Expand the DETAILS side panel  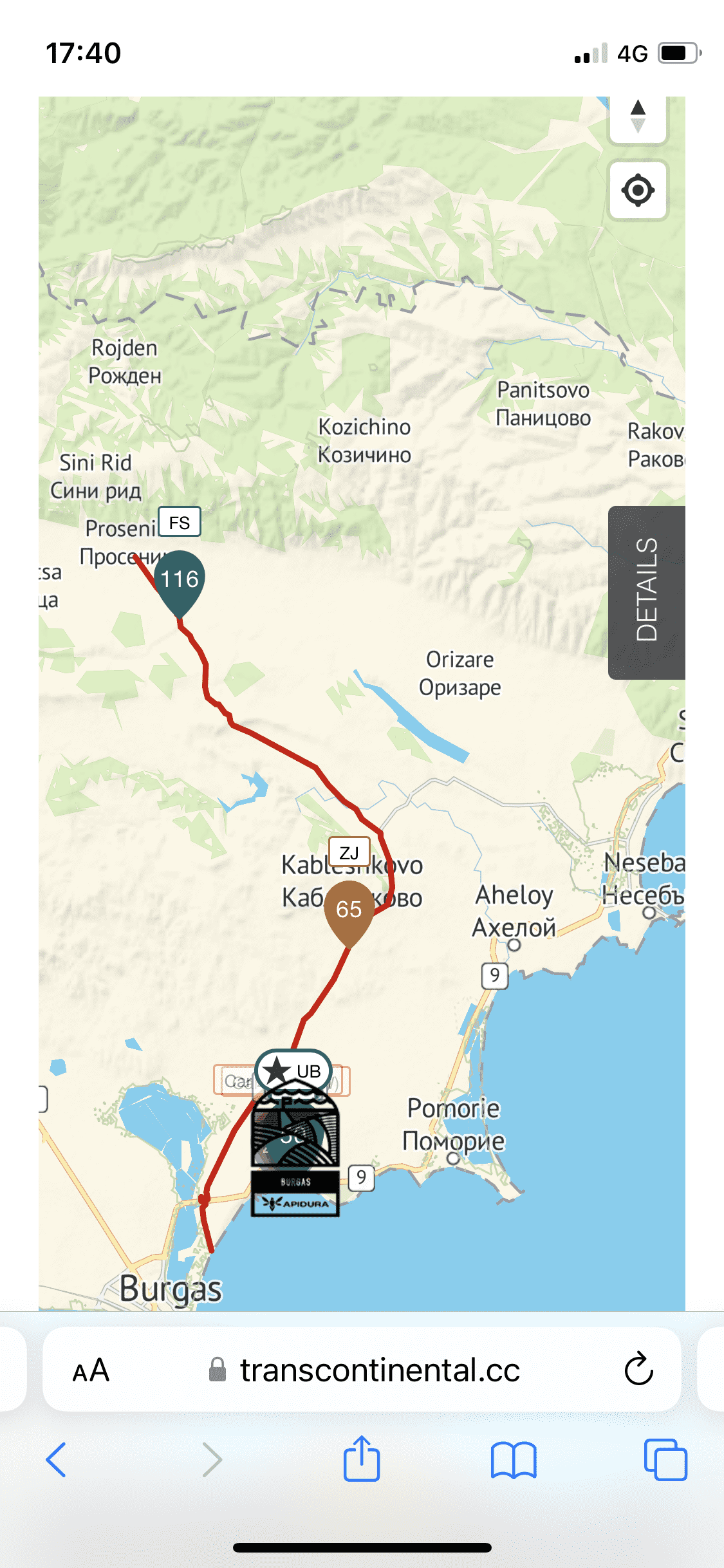pyautogui.click(x=646, y=592)
